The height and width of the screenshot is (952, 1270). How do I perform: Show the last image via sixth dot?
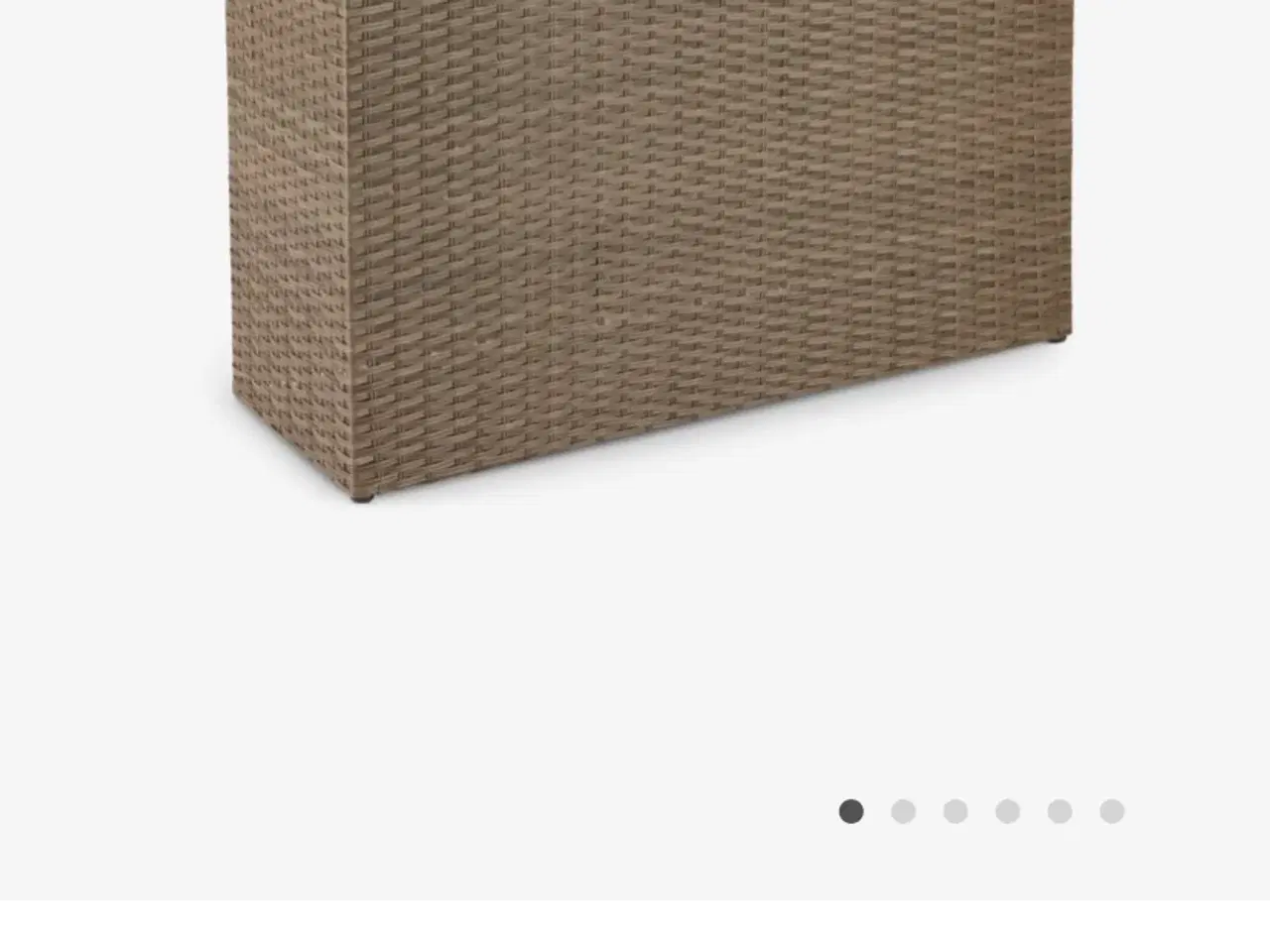pos(1111,811)
